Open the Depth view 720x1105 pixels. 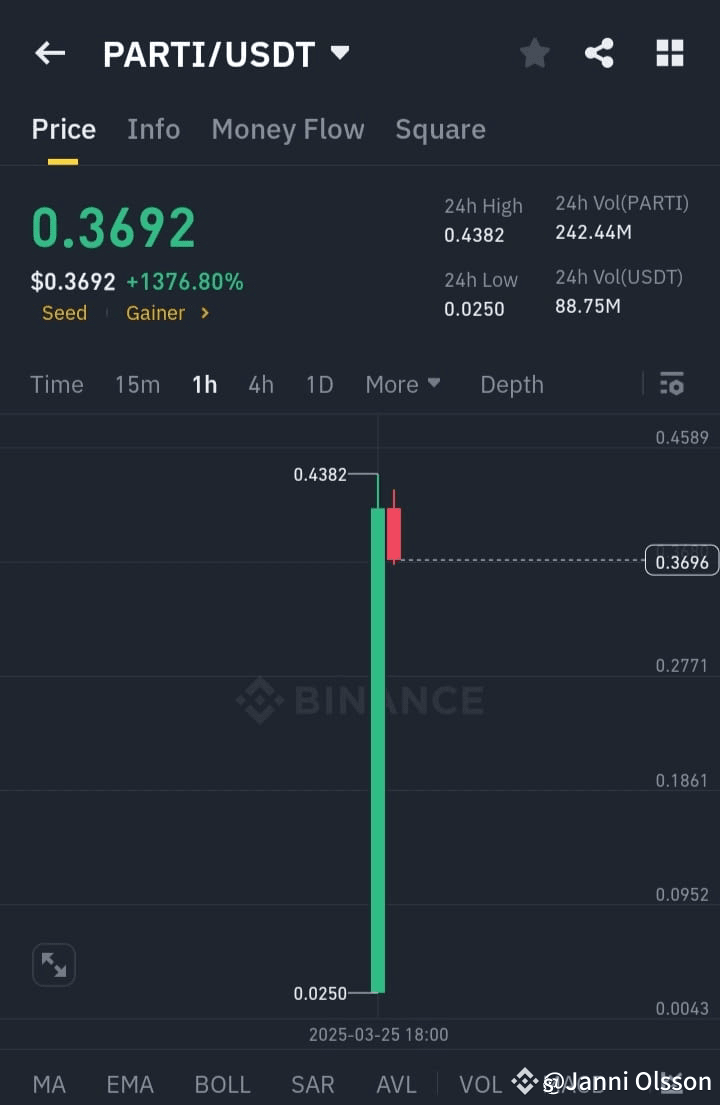point(511,384)
